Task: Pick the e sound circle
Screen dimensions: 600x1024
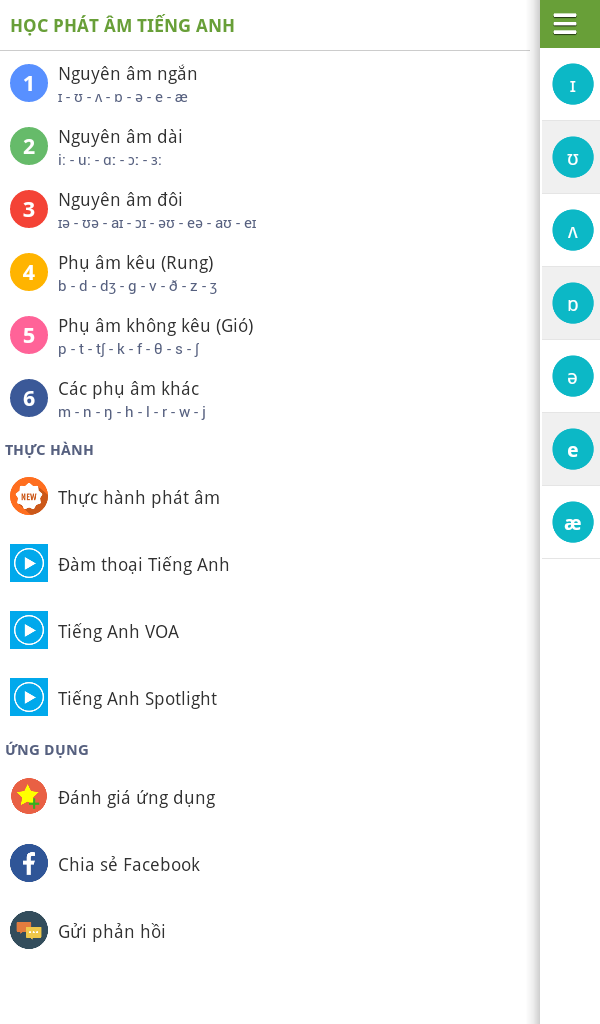Action: 573,449
